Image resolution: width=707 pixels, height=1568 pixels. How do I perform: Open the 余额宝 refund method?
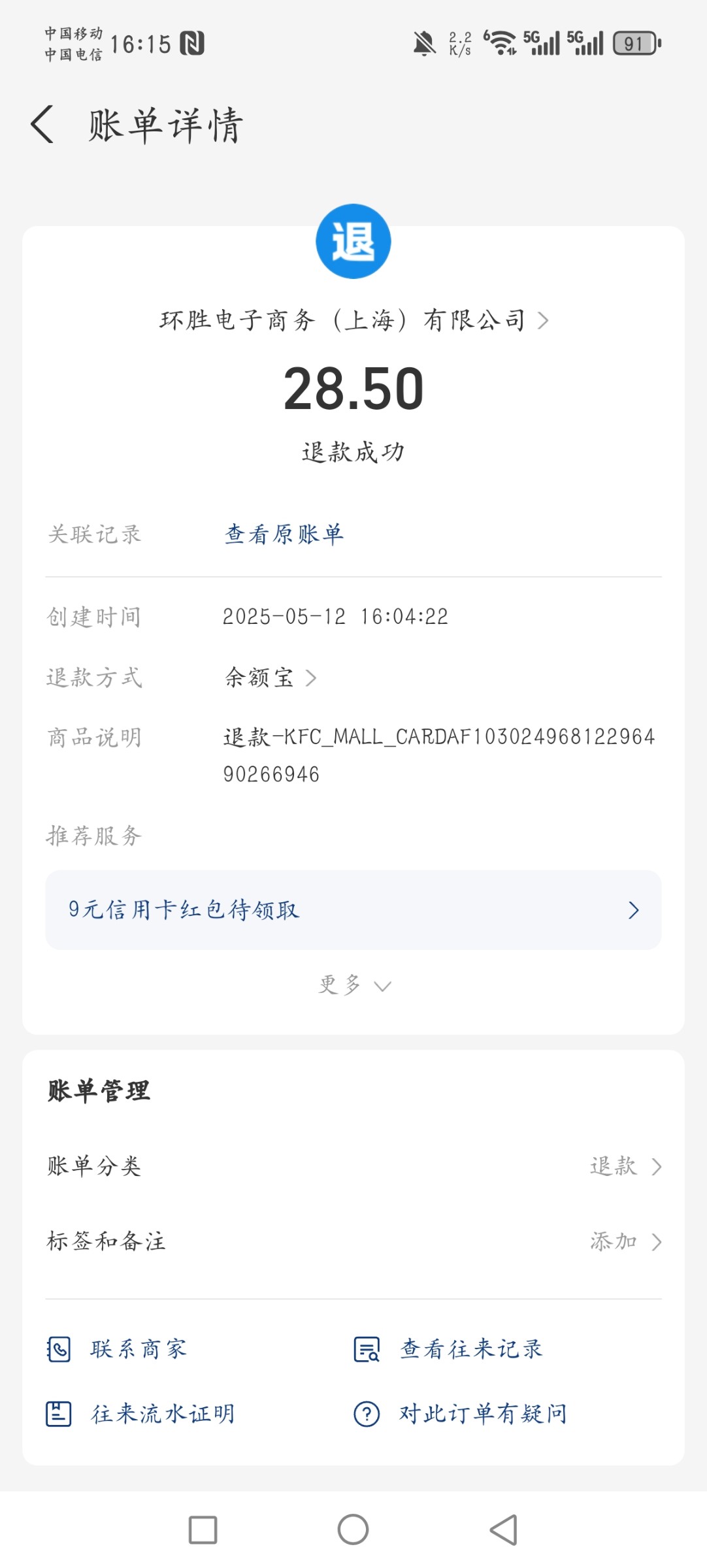271,678
